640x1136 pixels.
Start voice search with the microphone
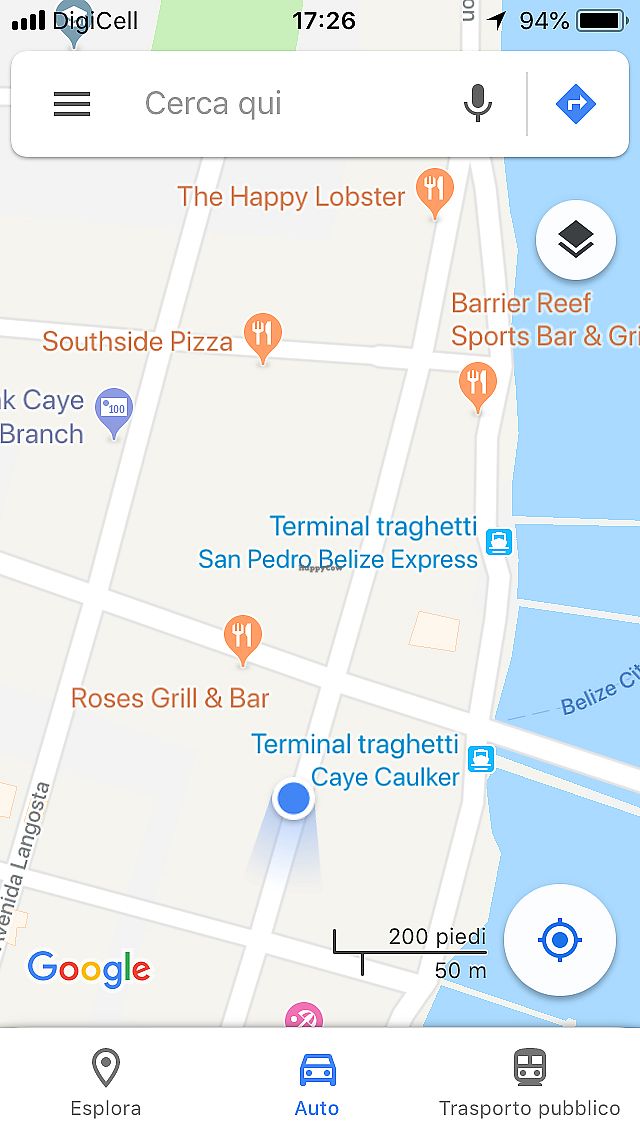click(478, 104)
